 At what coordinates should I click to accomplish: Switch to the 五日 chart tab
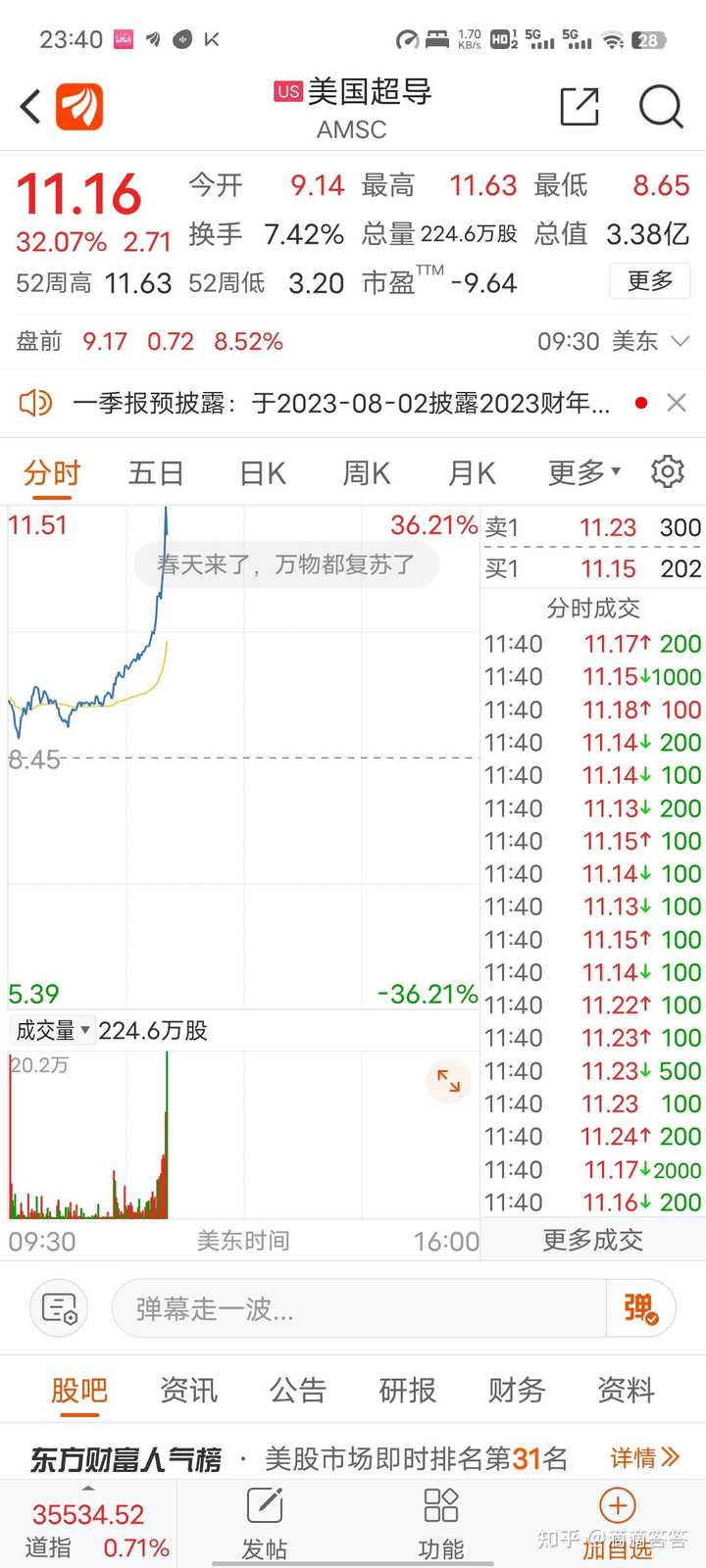tap(156, 473)
